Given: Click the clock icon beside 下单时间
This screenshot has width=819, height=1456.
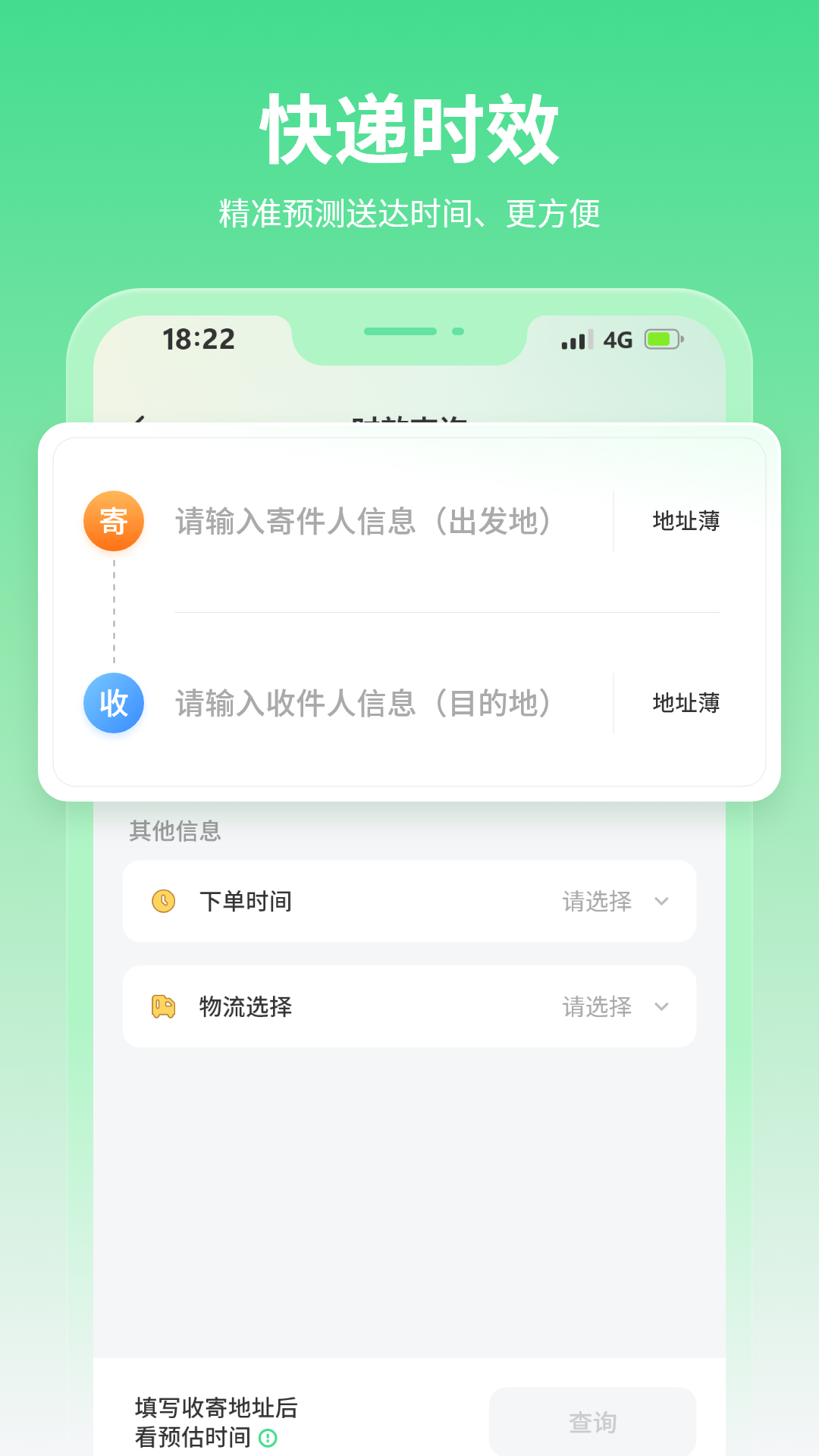Looking at the screenshot, I should click(162, 901).
